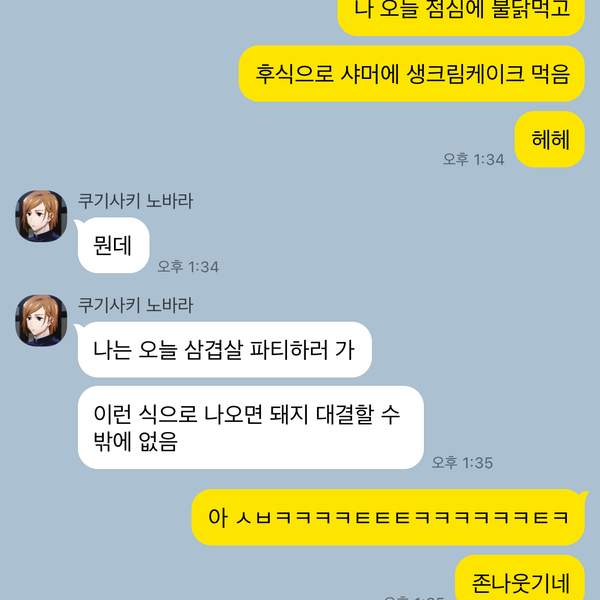Open 쿠기사키 노바라's avatar beside the 삼겹살 파티 message

point(41,321)
